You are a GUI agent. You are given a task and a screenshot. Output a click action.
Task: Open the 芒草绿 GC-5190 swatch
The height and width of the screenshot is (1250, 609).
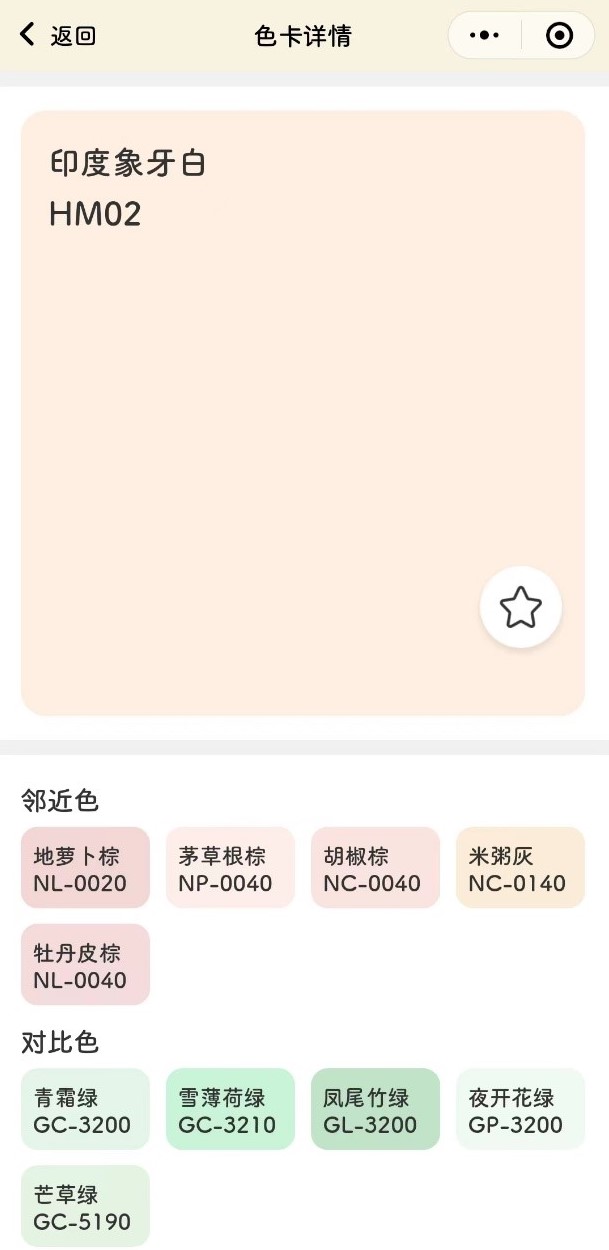point(85,1206)
